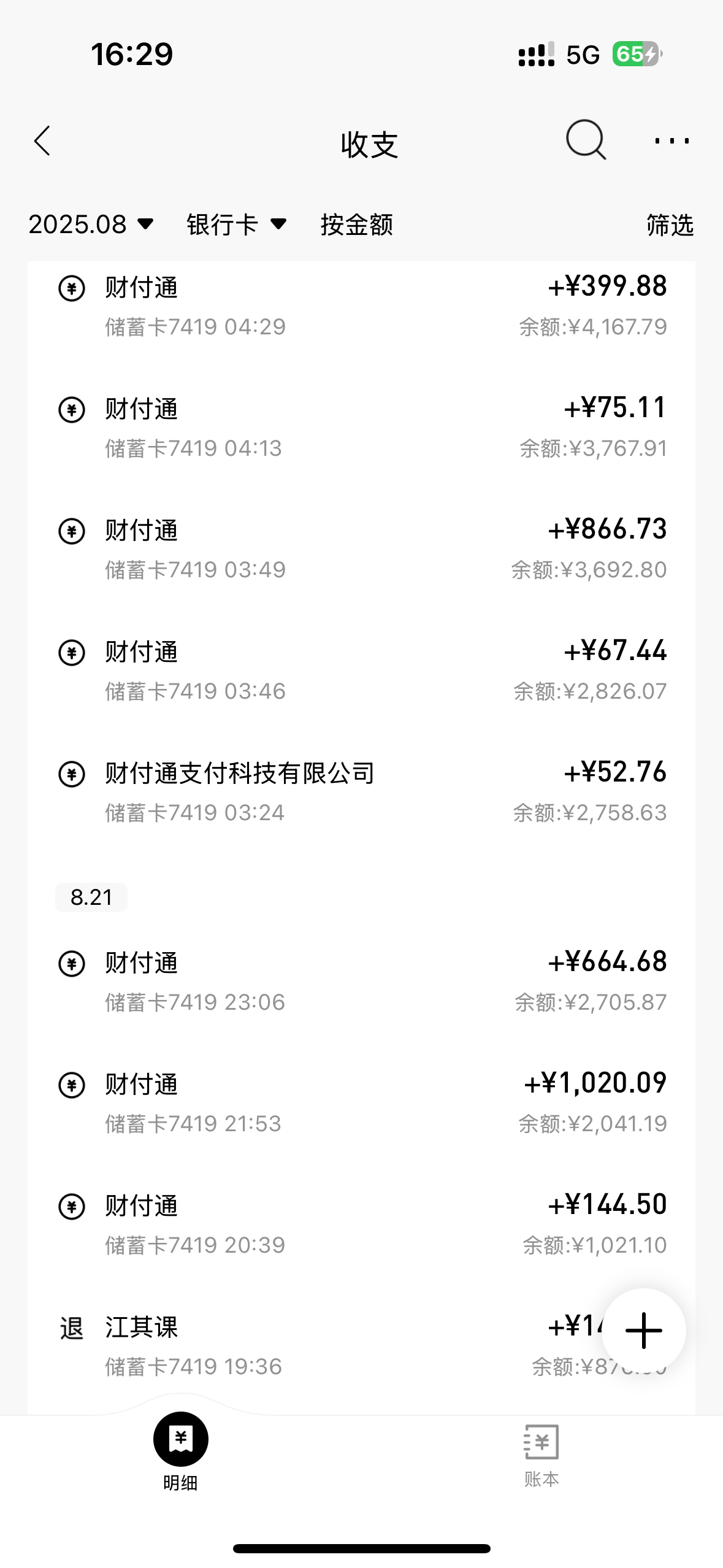Expand the 2025.08 month dropdown
The width and height of the screenshot is (723, 1568).
pos(91,225)
